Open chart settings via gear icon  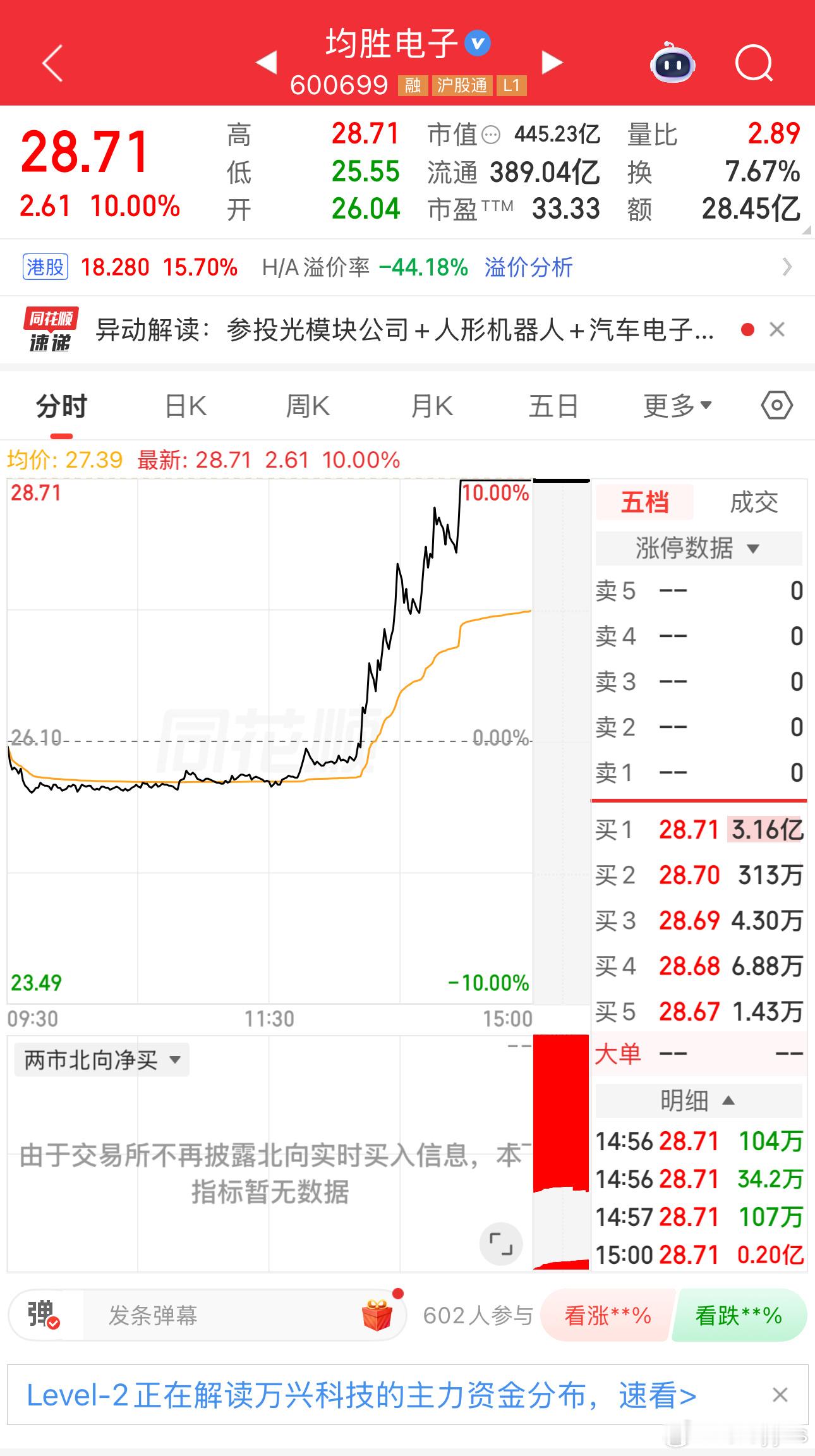[x=776, y=405]
